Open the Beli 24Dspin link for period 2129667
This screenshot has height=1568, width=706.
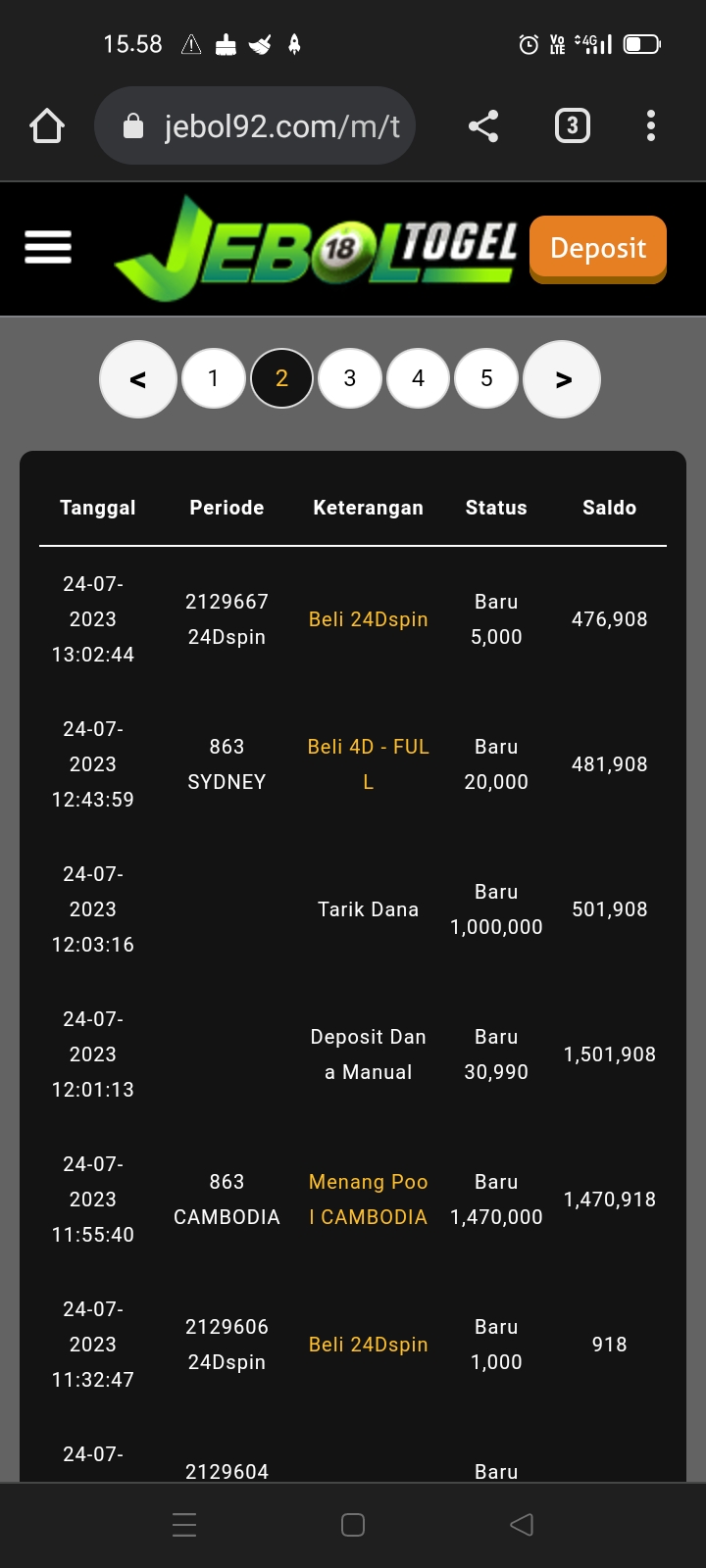pyautogui.click(x=368, y=619)
